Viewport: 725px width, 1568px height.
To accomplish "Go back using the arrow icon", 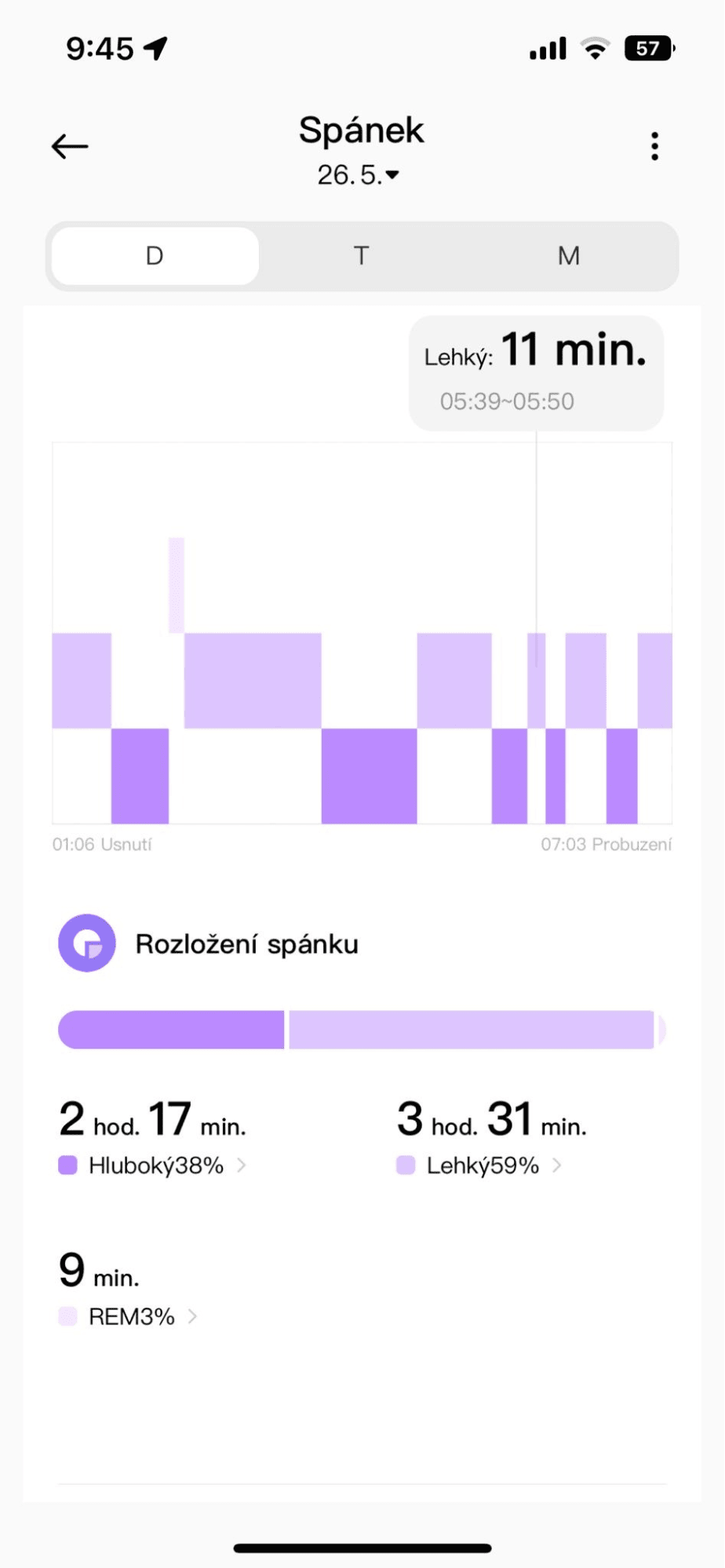I will tap(70, 147).
